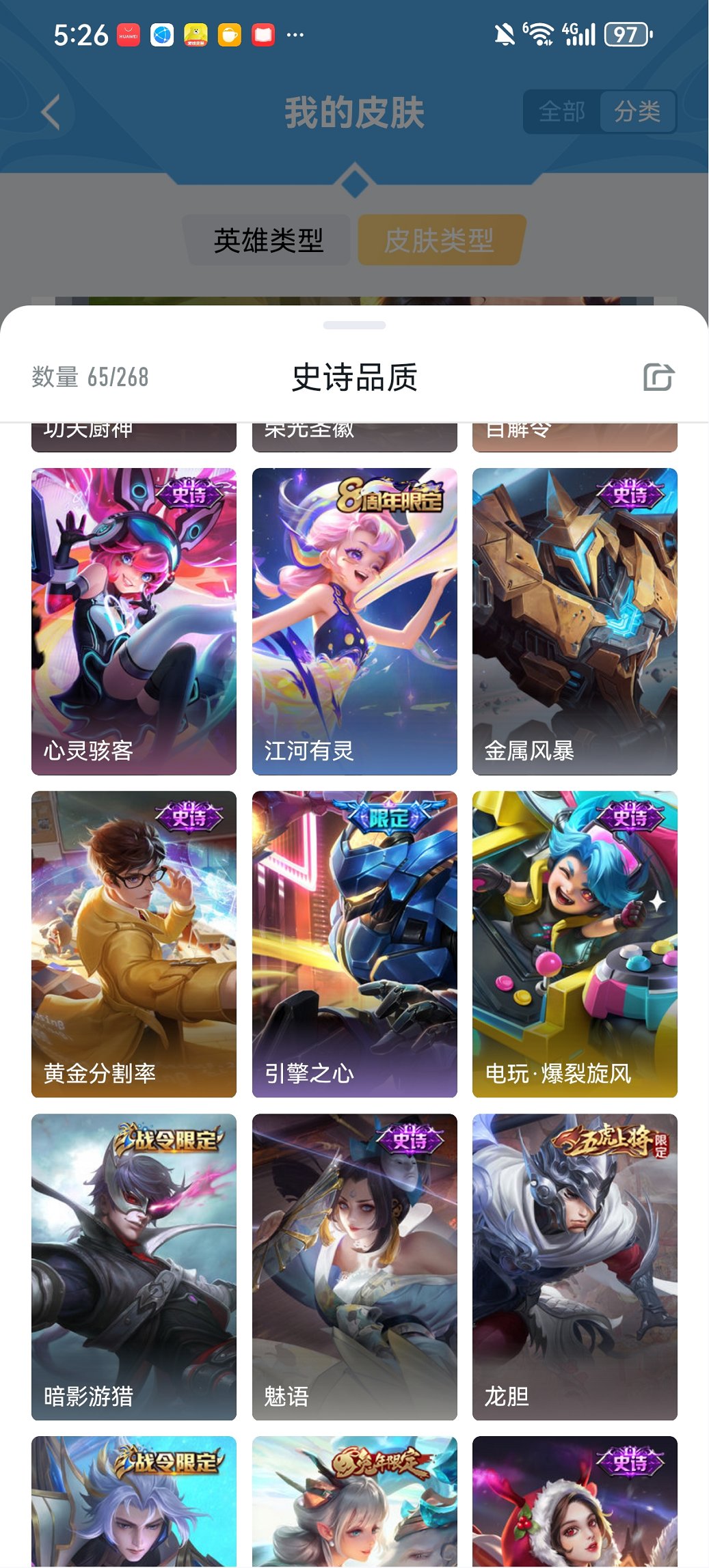Screen dimensions: 709x1568
Task: Tap the drag handle on the sheet
Action: pos(354,325)
